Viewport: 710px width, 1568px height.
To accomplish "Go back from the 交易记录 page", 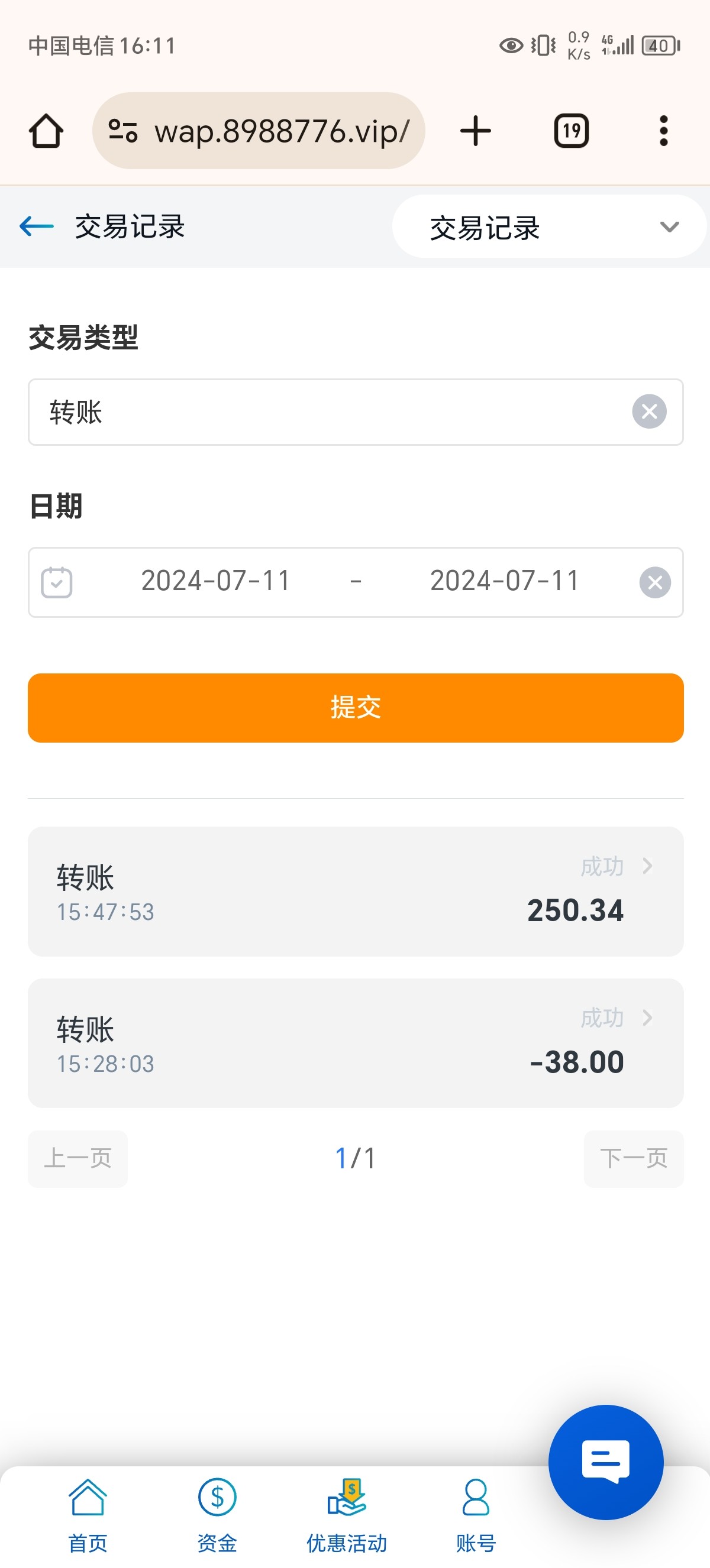I will [37, 226].
